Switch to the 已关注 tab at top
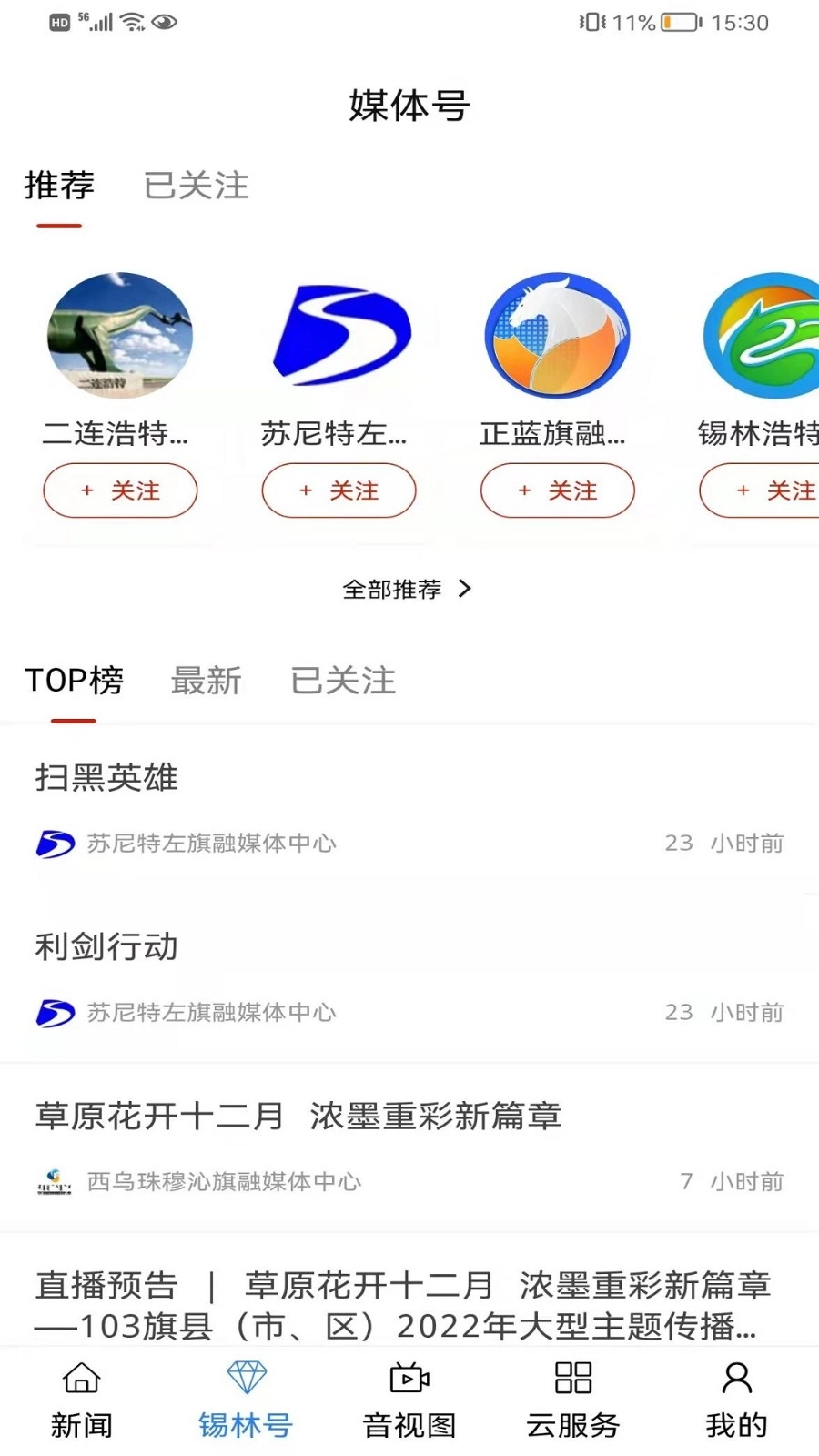 click(x=197, y=187)
